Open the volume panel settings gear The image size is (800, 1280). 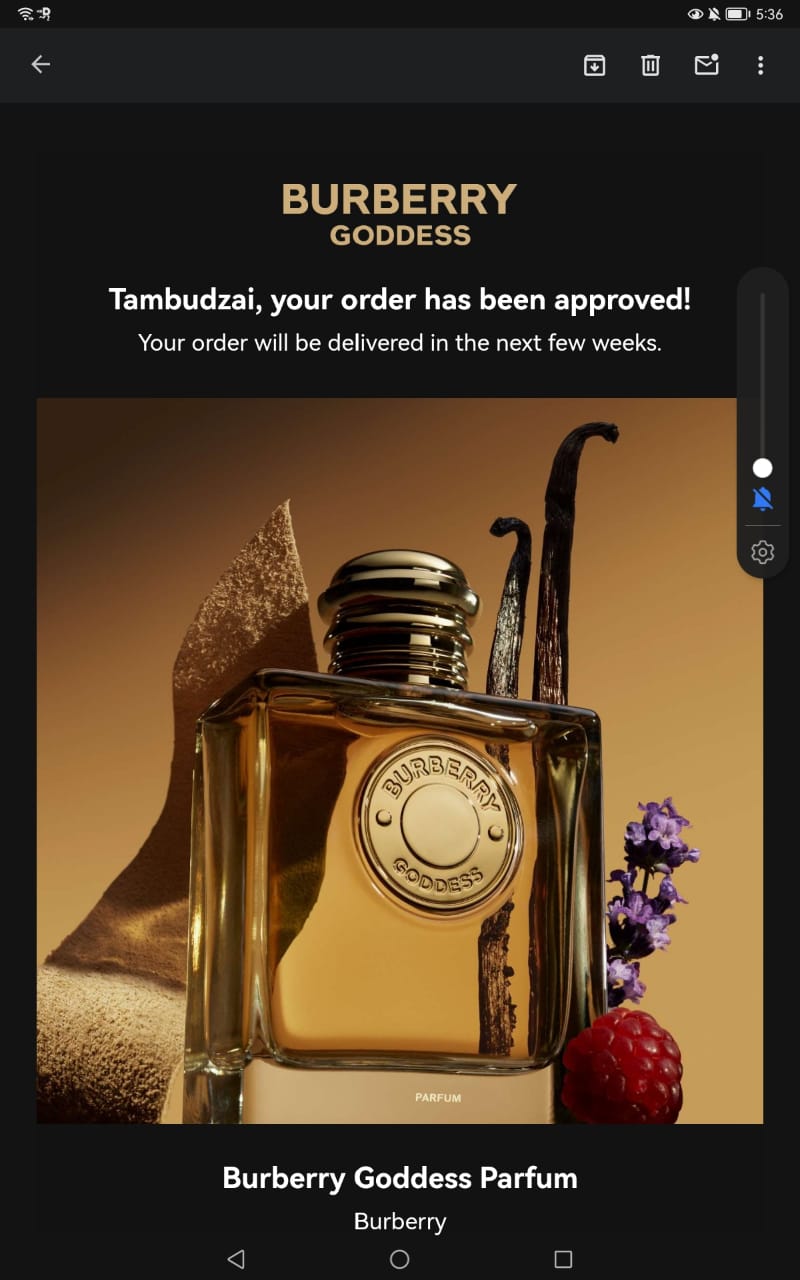(762, 552)
